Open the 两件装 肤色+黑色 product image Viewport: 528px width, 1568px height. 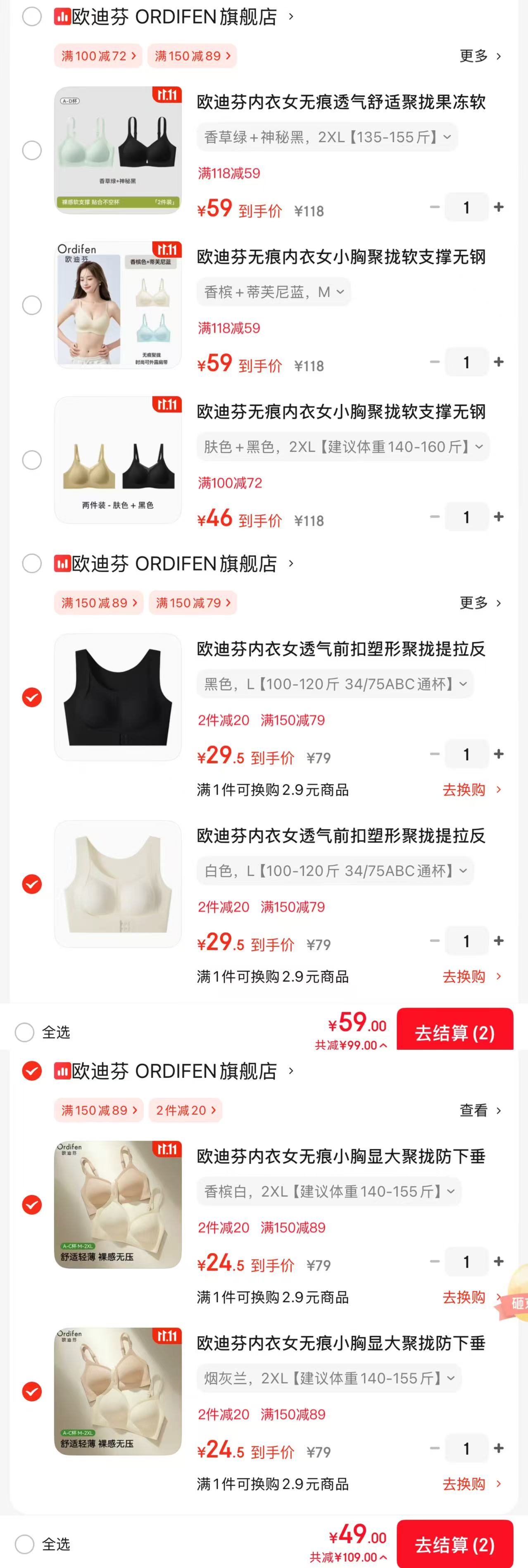coord(118,460)
